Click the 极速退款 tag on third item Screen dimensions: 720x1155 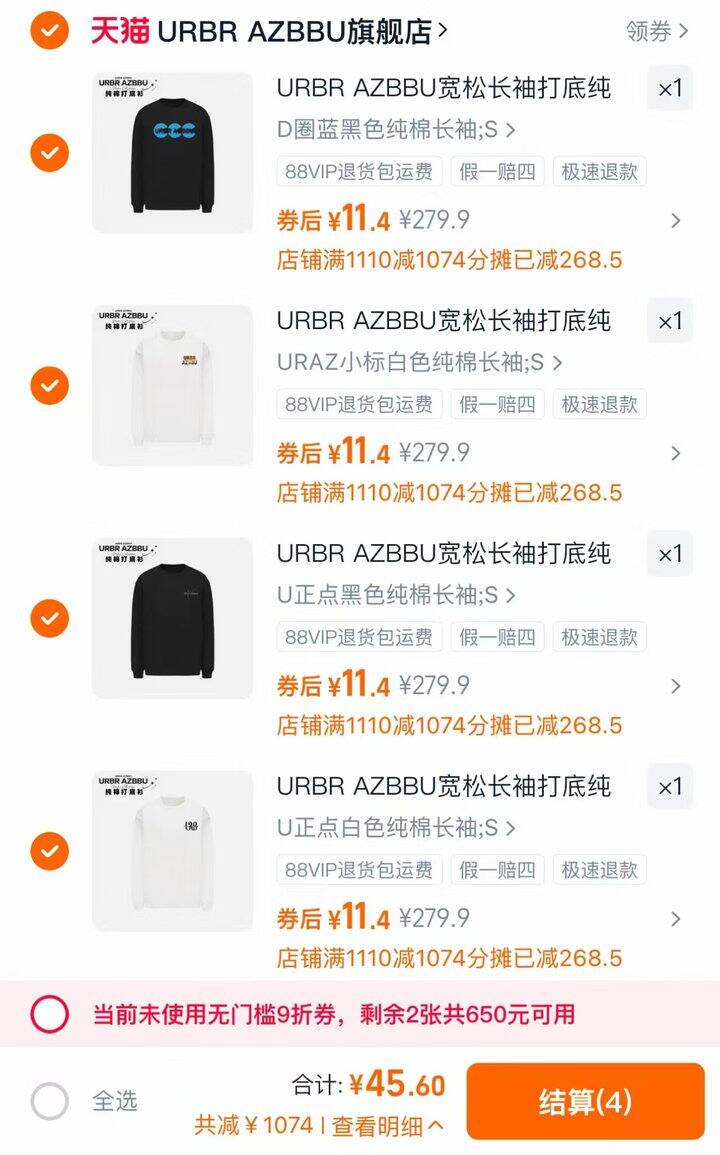(599, 636)
